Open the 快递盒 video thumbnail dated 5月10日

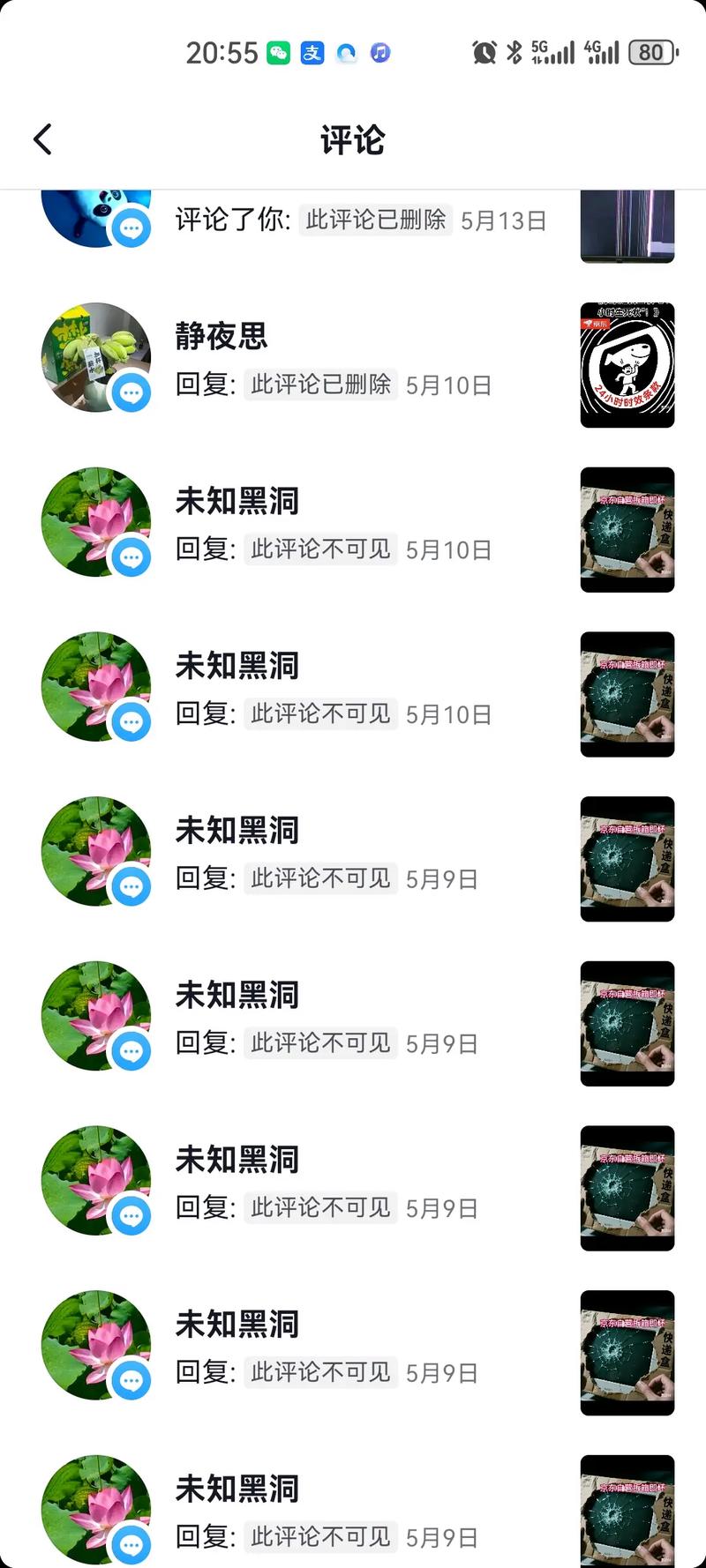(627, 529)
